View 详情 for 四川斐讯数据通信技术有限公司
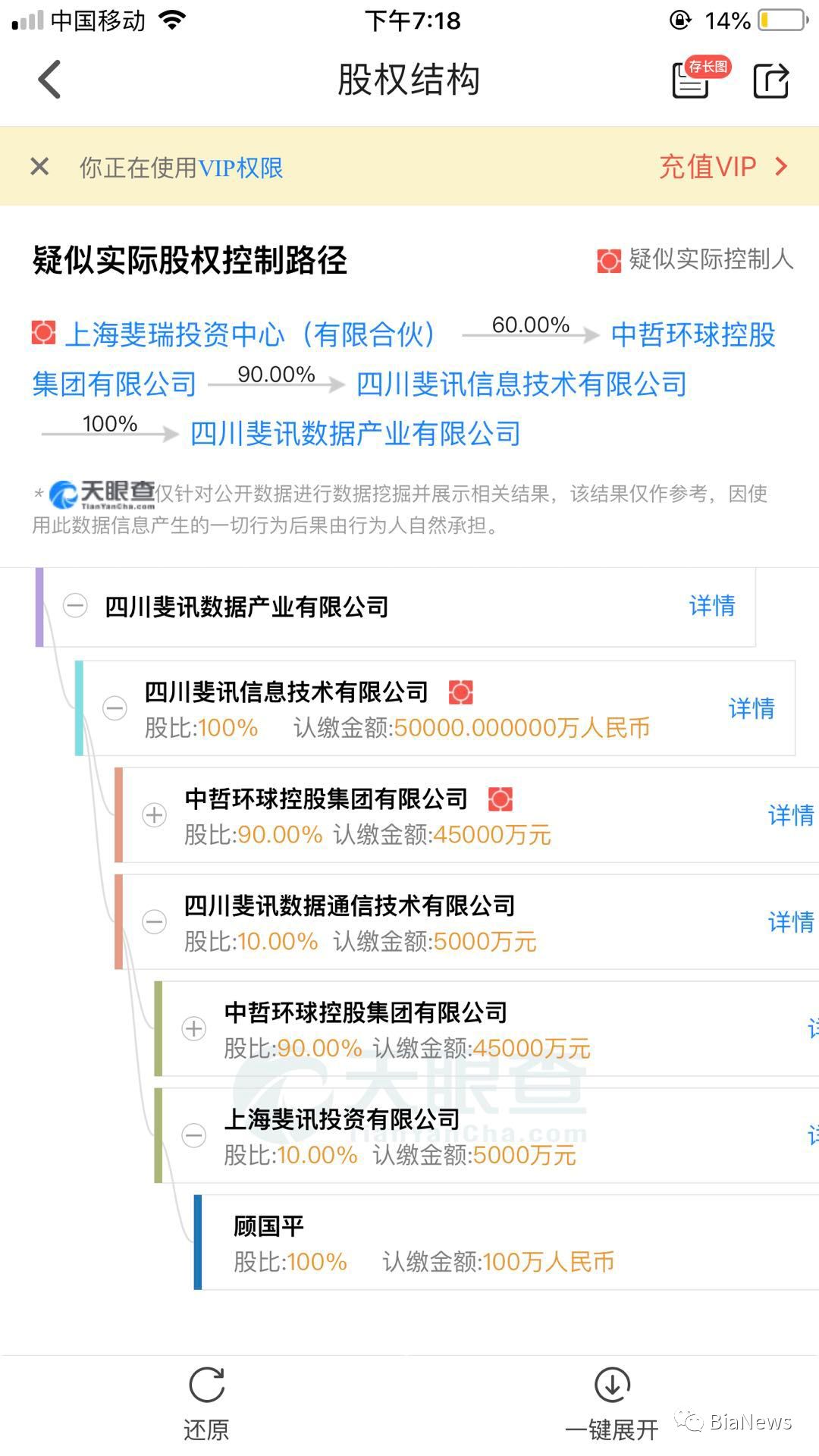This screenshot has width=819, height=1456. (790, 922)
